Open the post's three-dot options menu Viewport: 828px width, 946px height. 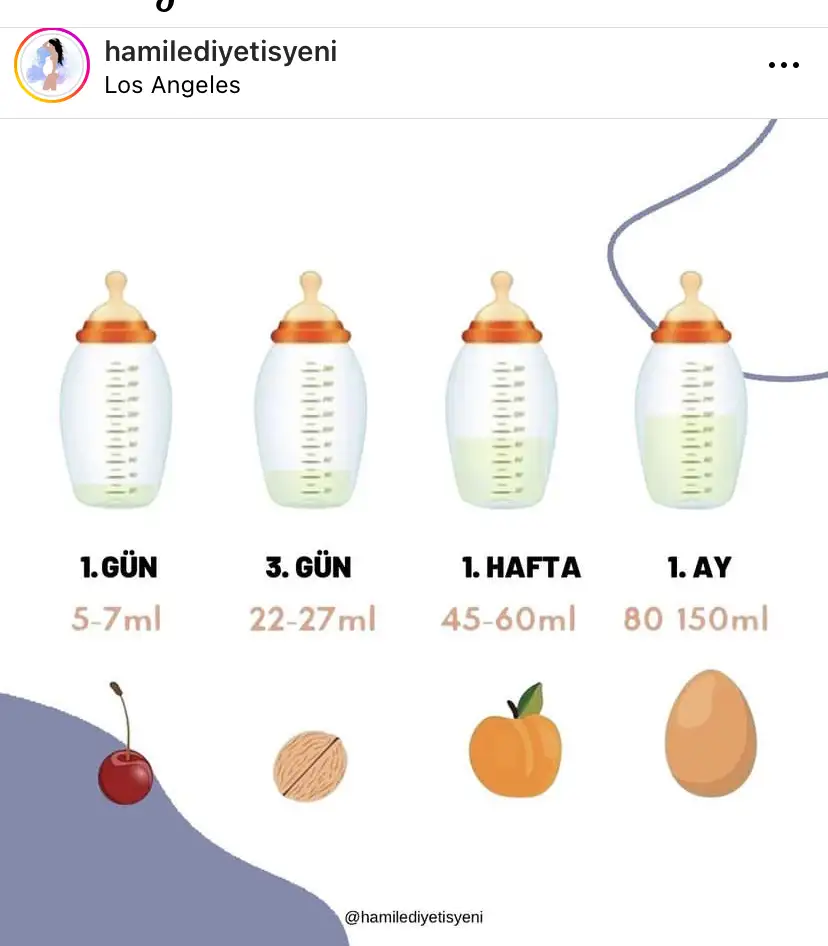[x=783, y=66]
